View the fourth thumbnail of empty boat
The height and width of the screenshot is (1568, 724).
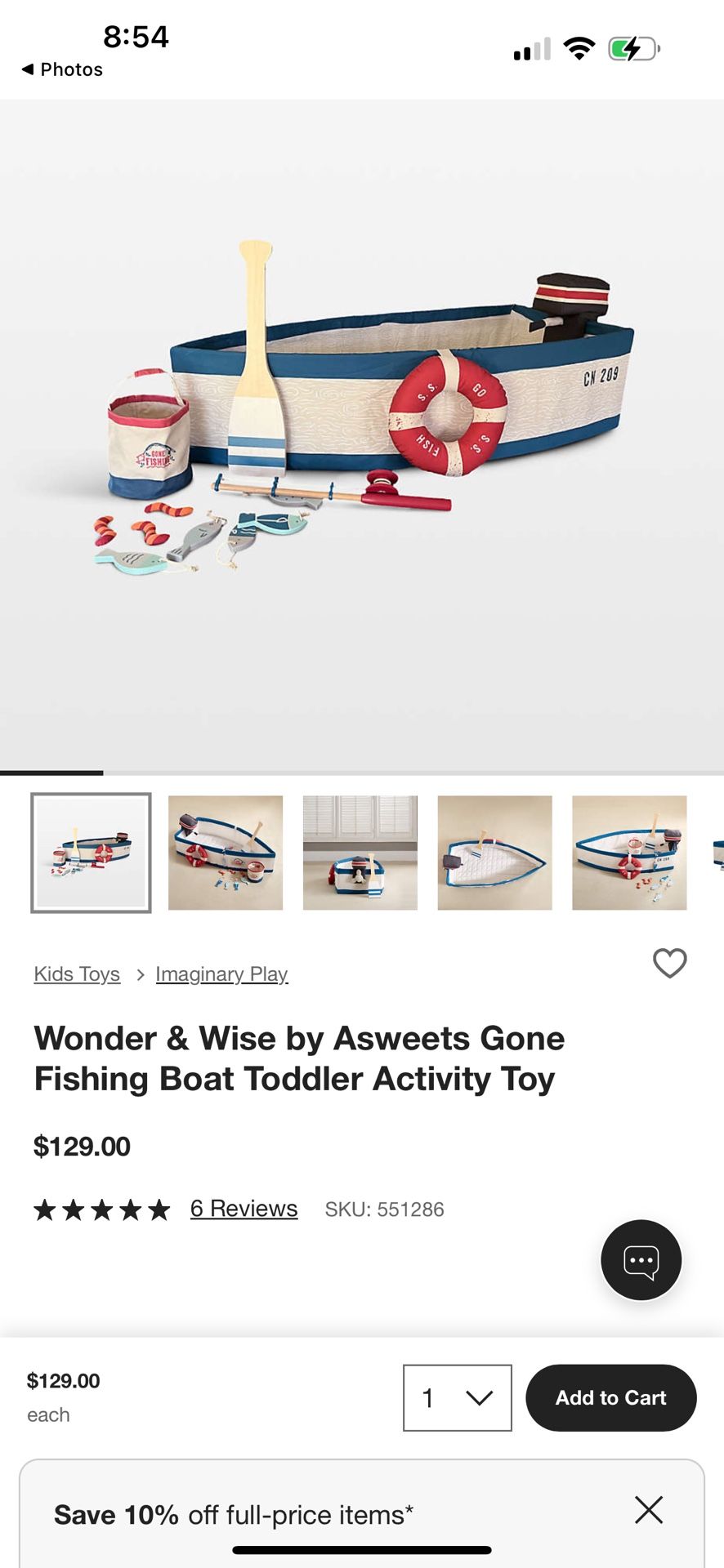pyautogui.click(x=494, y=853)
